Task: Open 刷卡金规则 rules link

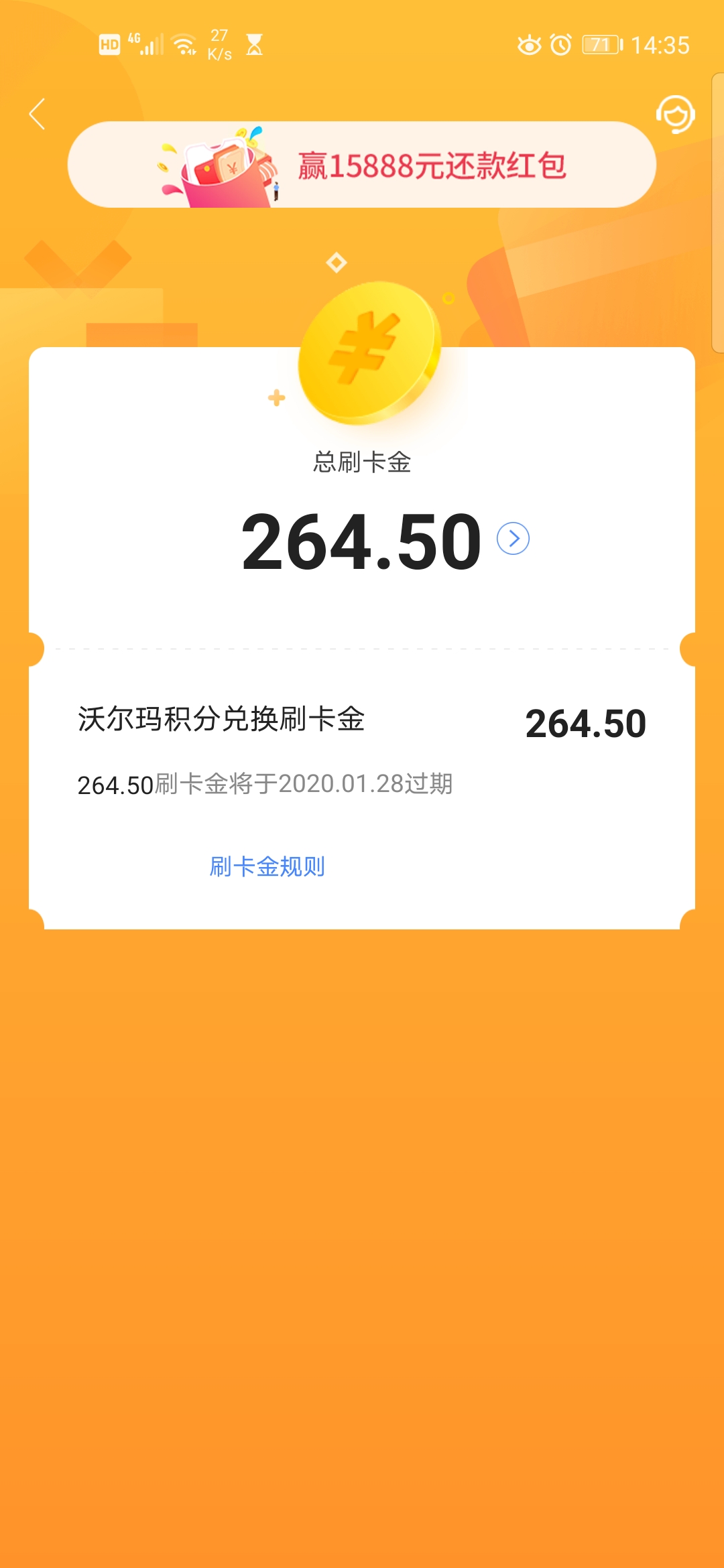Action: coord(267,866)
